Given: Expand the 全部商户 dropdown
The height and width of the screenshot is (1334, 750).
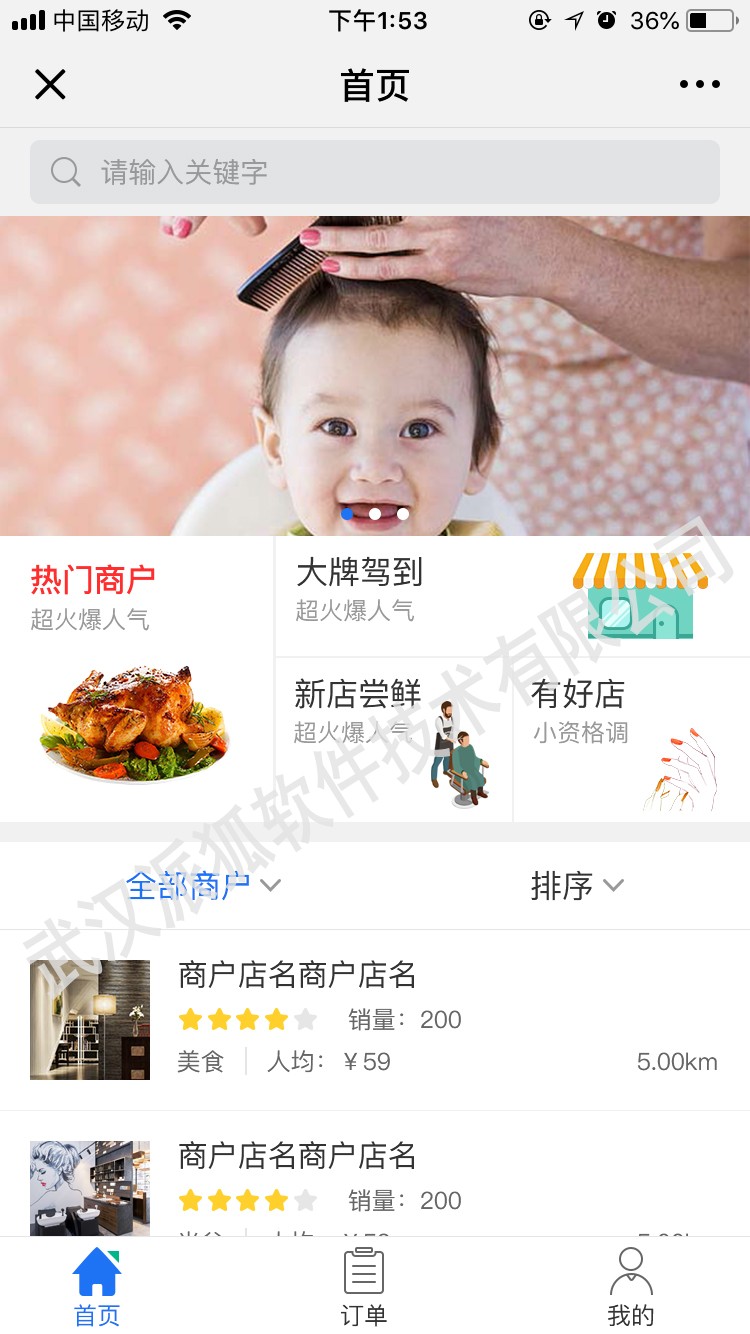Looking at the screenshot, I should (204, 885).
